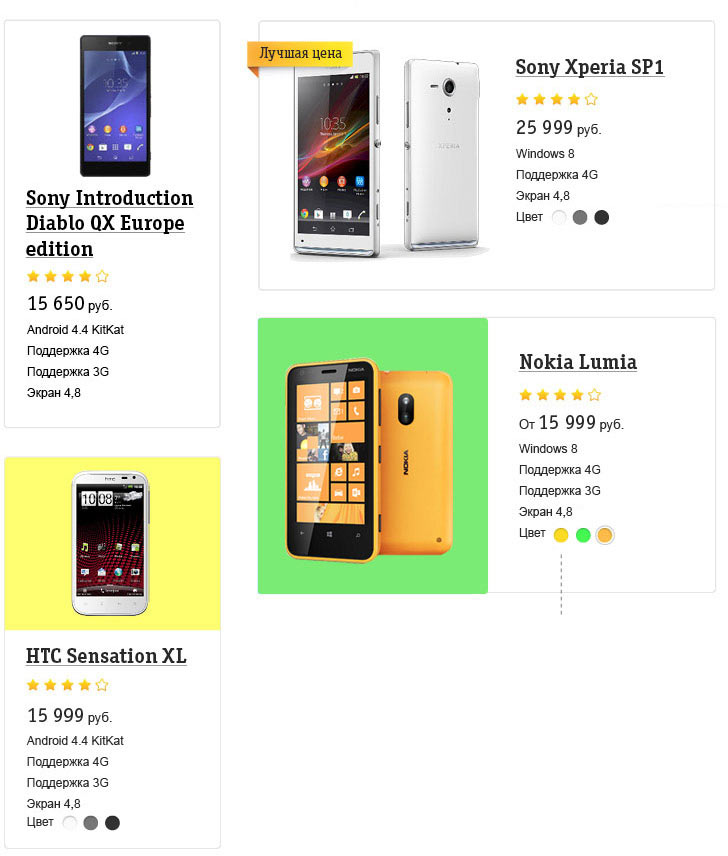Tap the HTC Sensation XL phone image
Screen dimensions: 728x856
click(x=110, y=543)
